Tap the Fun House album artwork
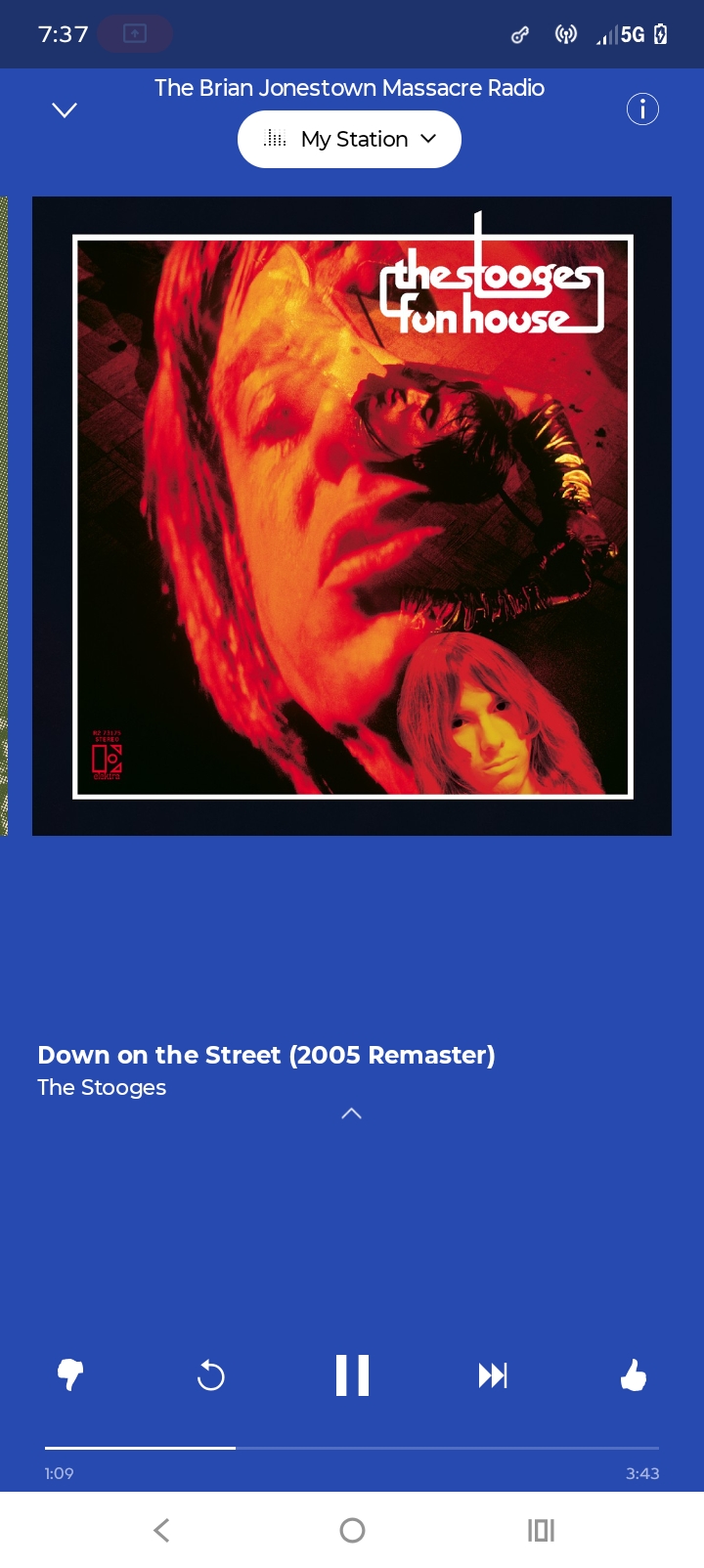This screenshot has height=1568, width=704. point(352,516)
